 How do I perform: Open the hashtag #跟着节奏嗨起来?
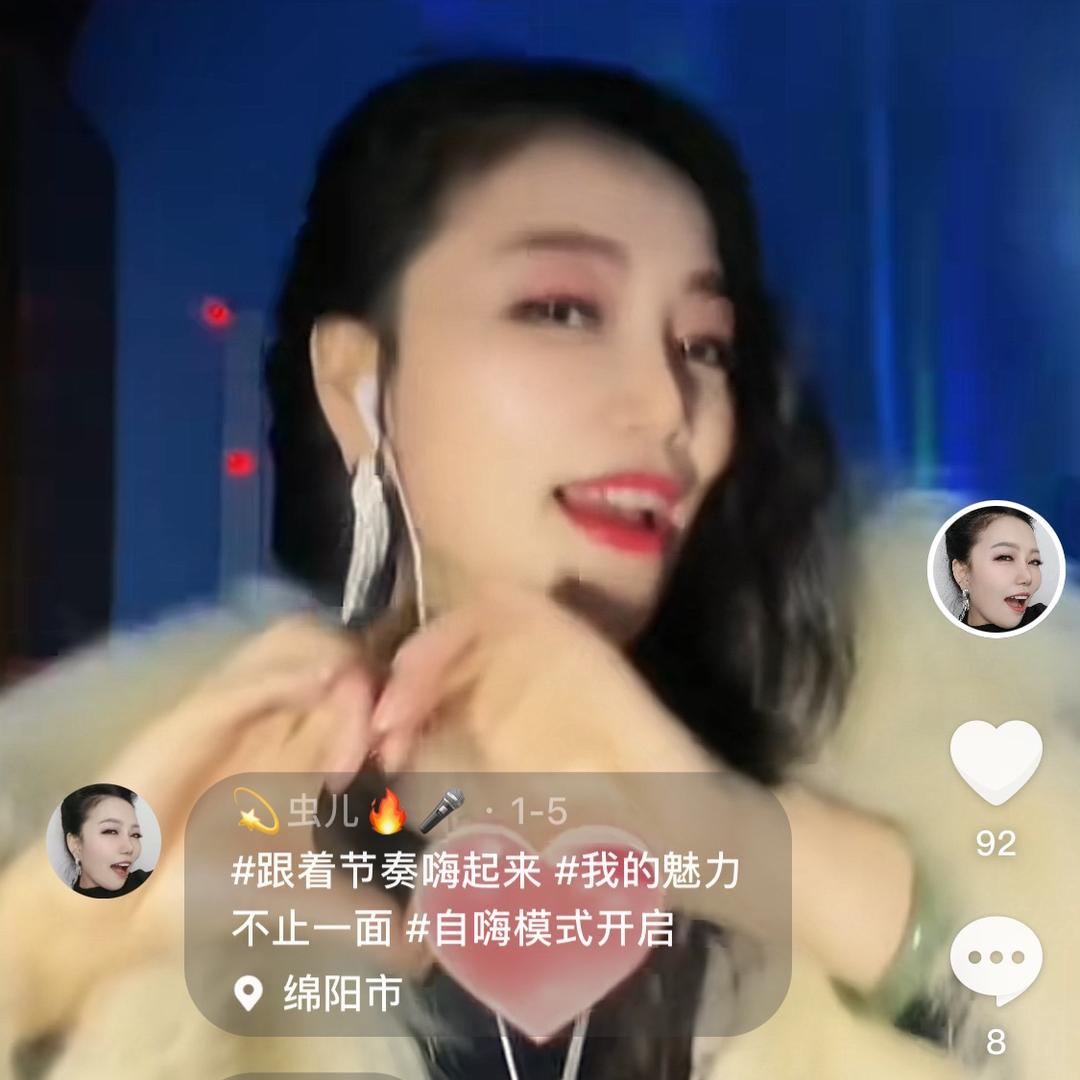pos(386,872)
